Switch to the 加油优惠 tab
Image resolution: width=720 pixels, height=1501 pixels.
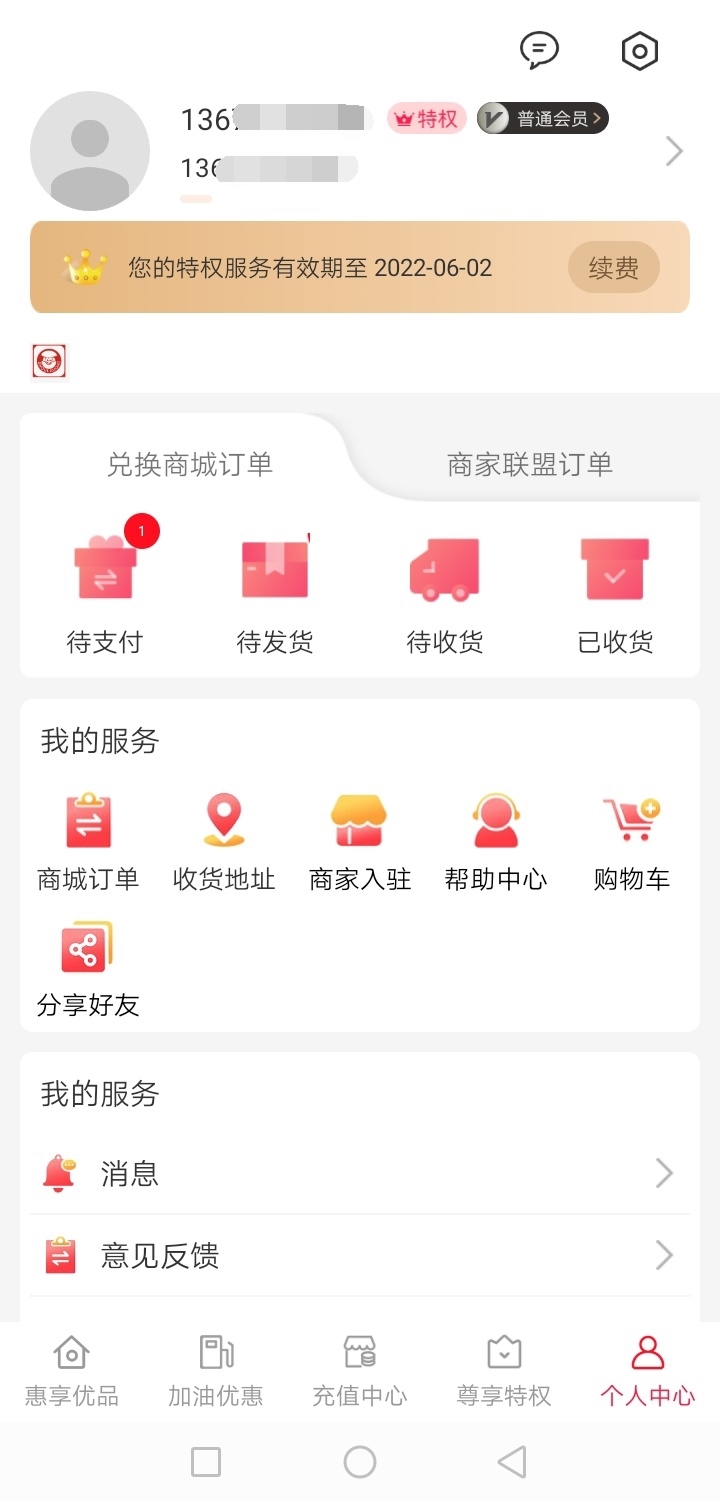pos(216,1371)
